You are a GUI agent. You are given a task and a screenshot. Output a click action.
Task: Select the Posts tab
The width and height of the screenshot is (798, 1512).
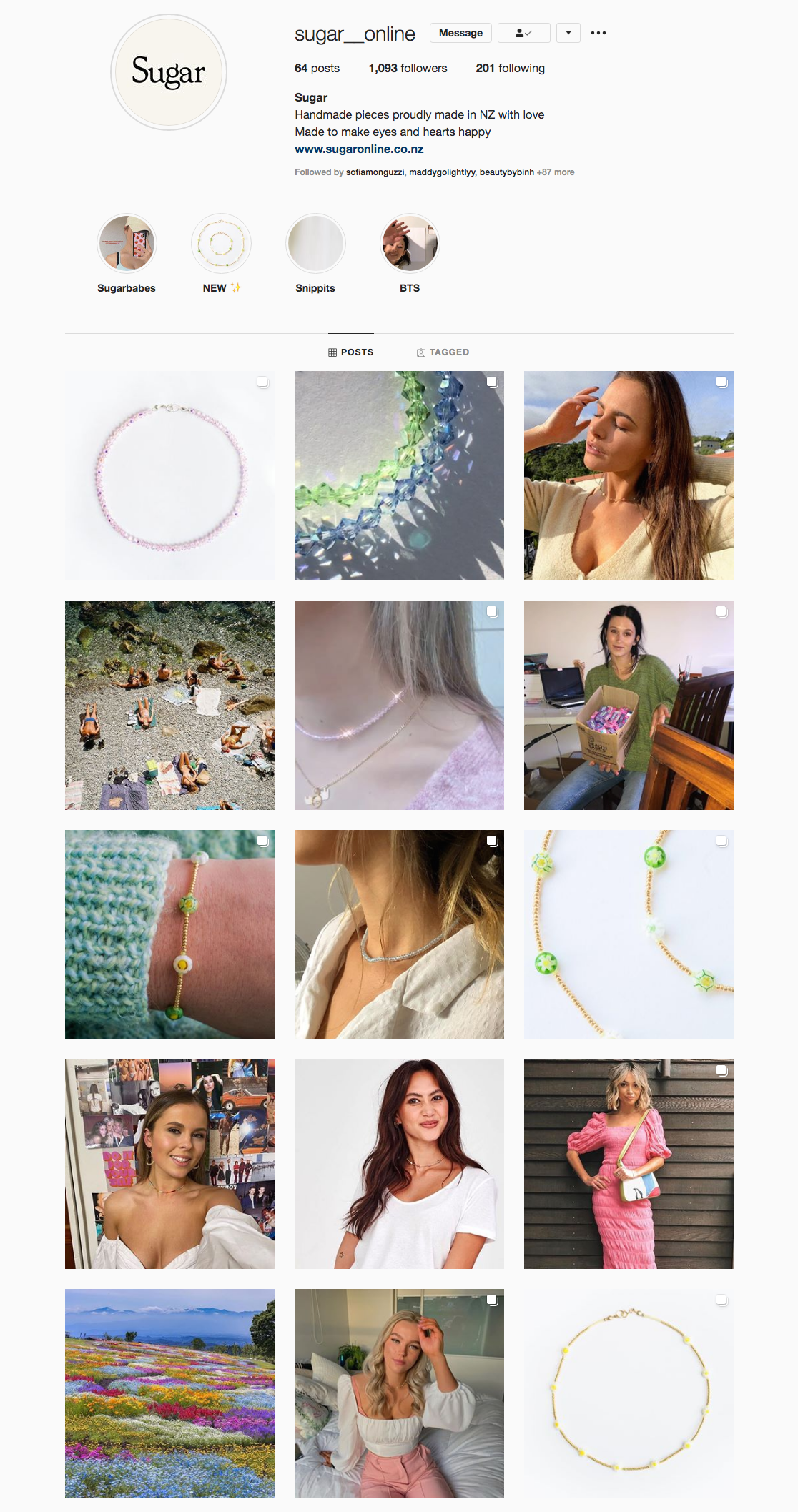[350, 352]
